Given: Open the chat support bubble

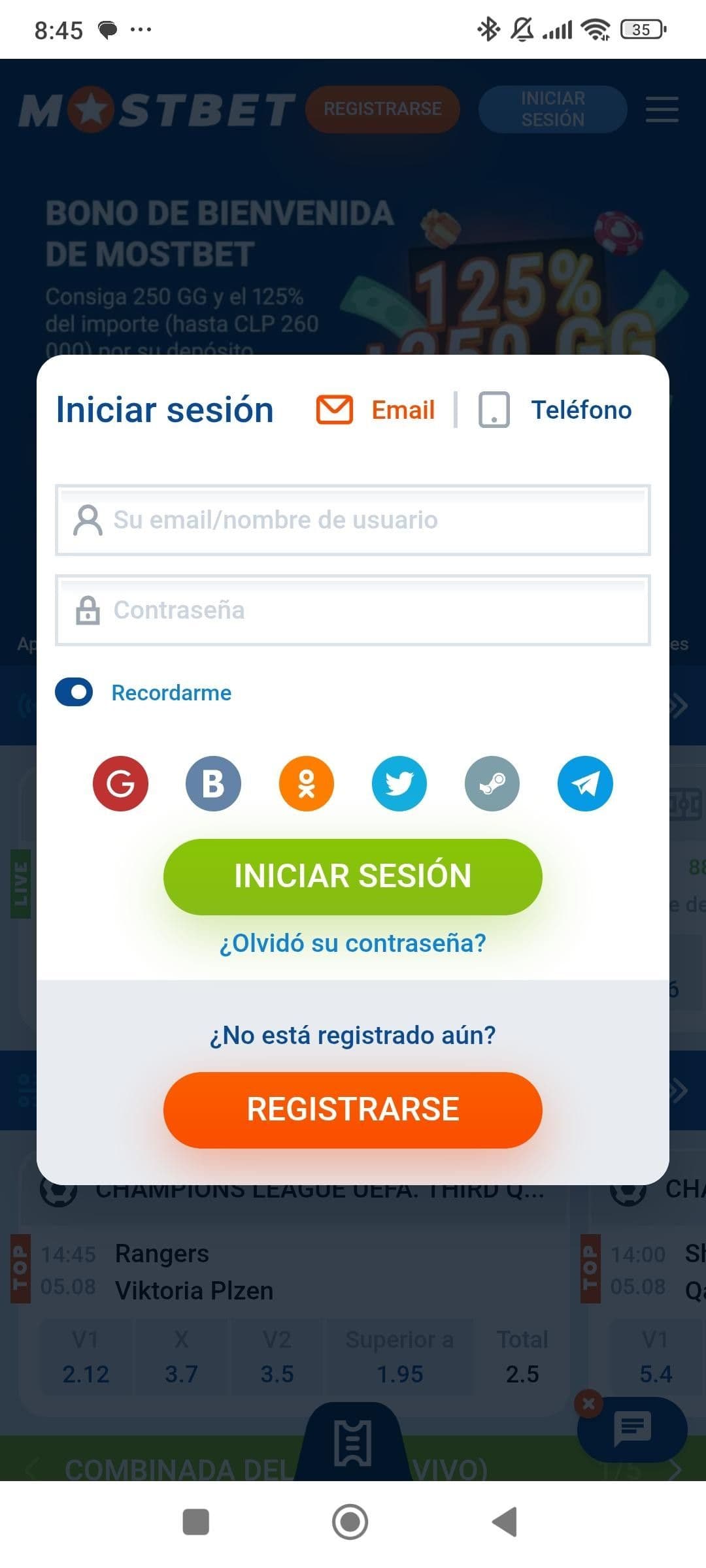Looking at the screenshot, I should (632, 1428).
